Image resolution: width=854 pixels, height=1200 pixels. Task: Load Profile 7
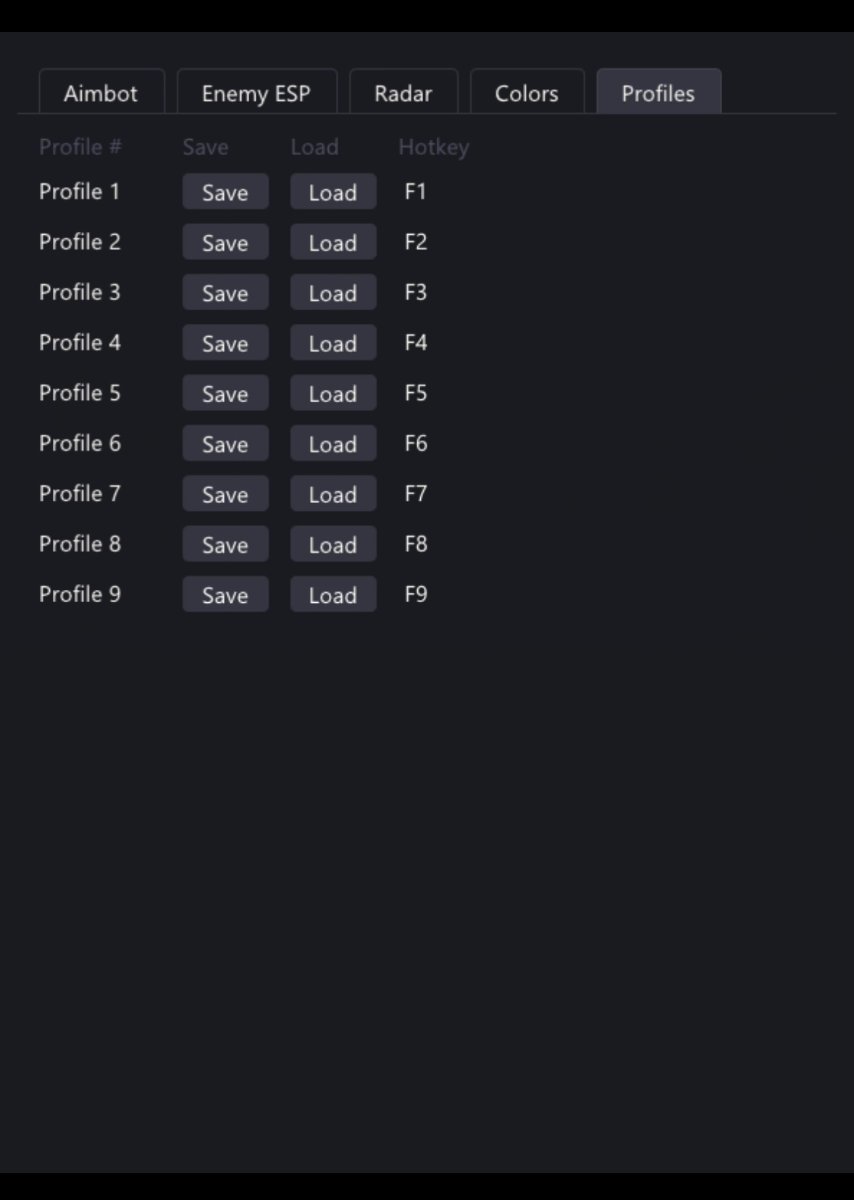coord(333,494)
